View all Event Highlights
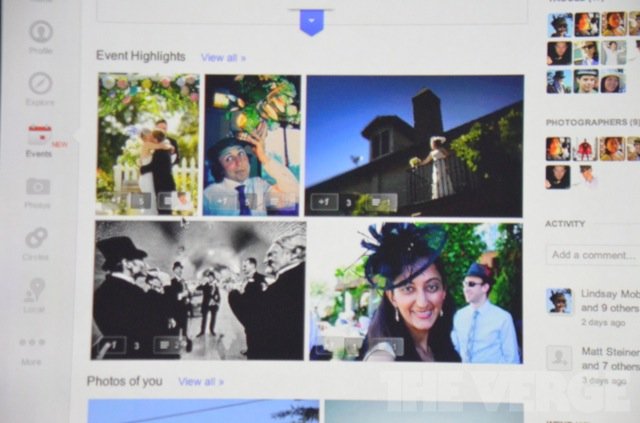 coord(222,58)
